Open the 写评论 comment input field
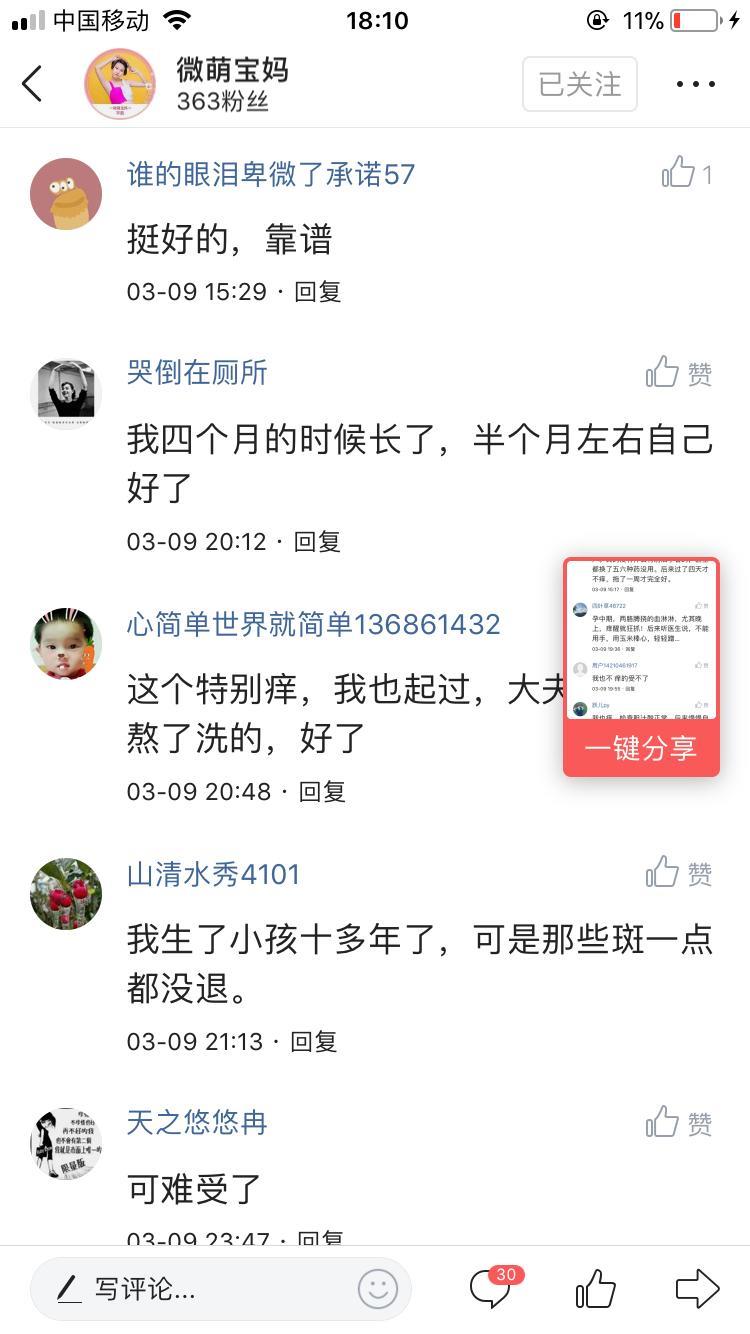 (x=200, y=1290)
